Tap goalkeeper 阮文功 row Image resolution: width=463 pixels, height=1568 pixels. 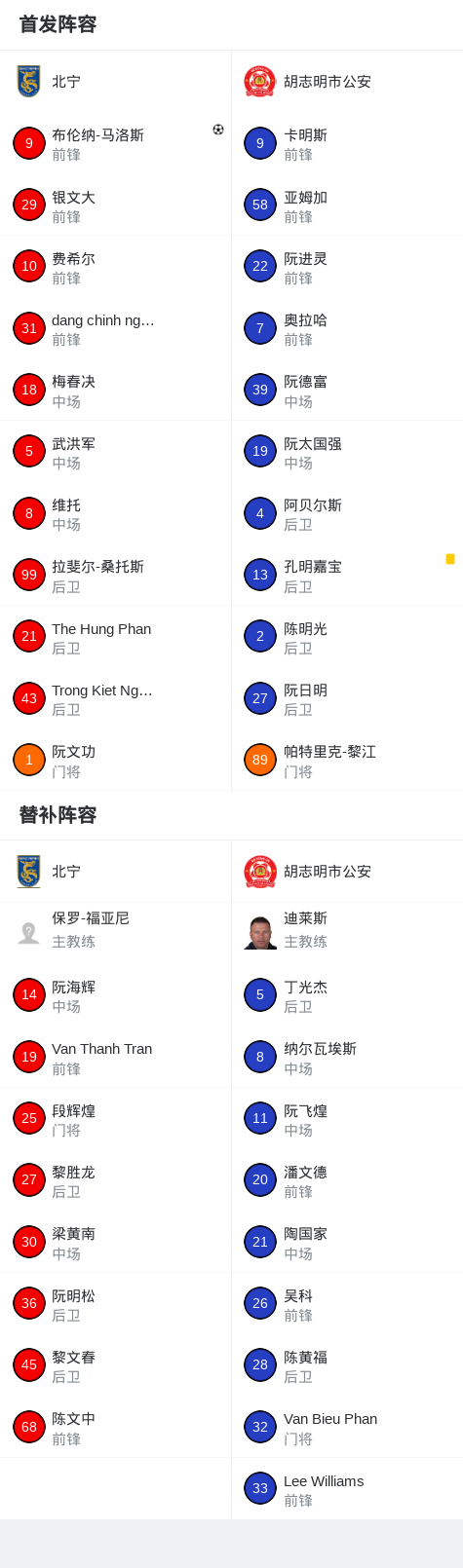pyautogui.click(x=115, y=761)
